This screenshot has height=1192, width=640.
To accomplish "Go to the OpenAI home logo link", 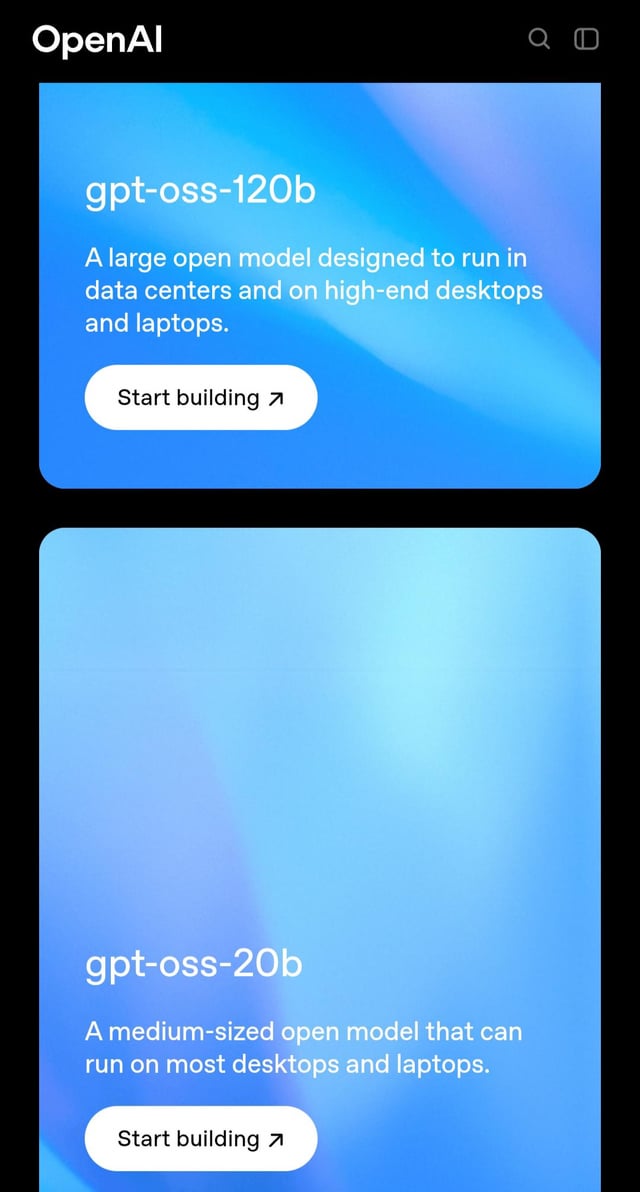I will pyautogui.click(x=97, y=40).
